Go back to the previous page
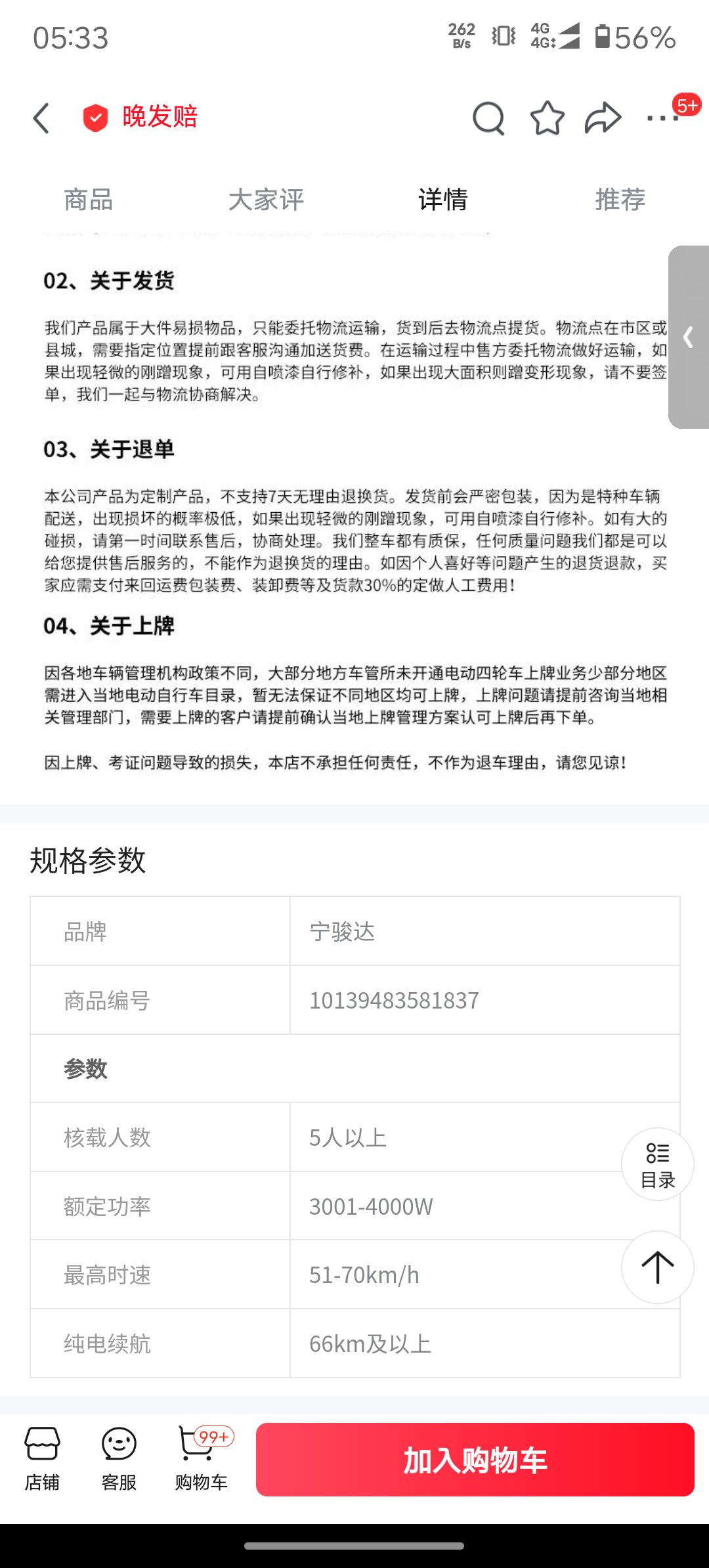 click(41, 118)
